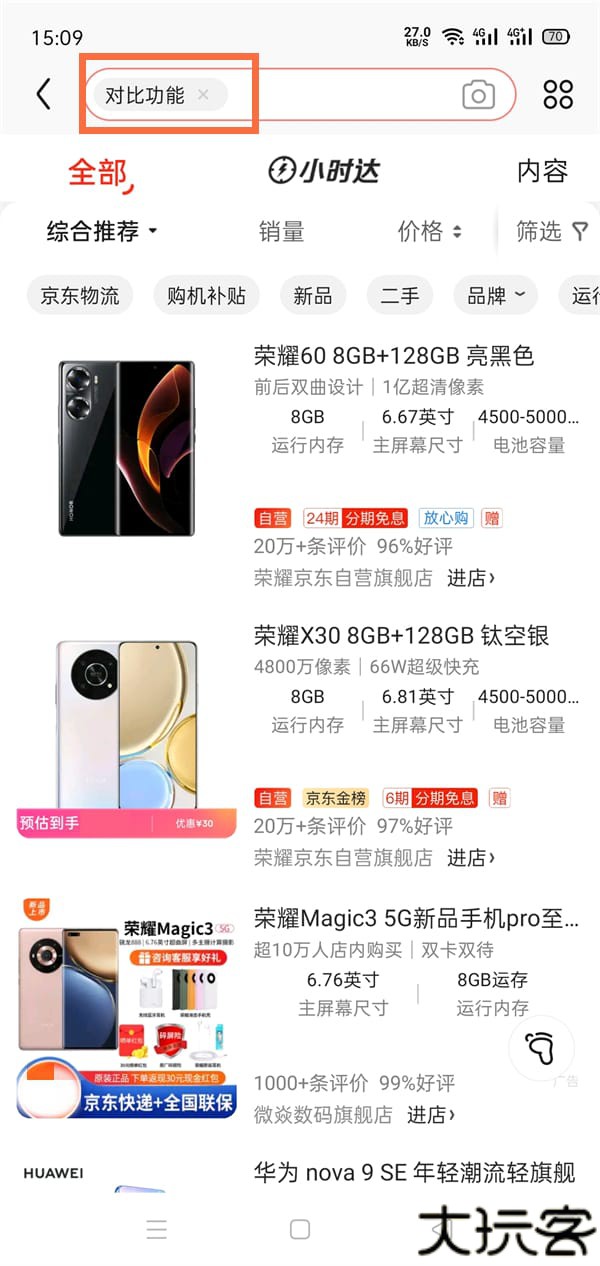Select the 新品 filter chip
Viewport: 600px width, 1266px height.
click(x=313, y=296)
